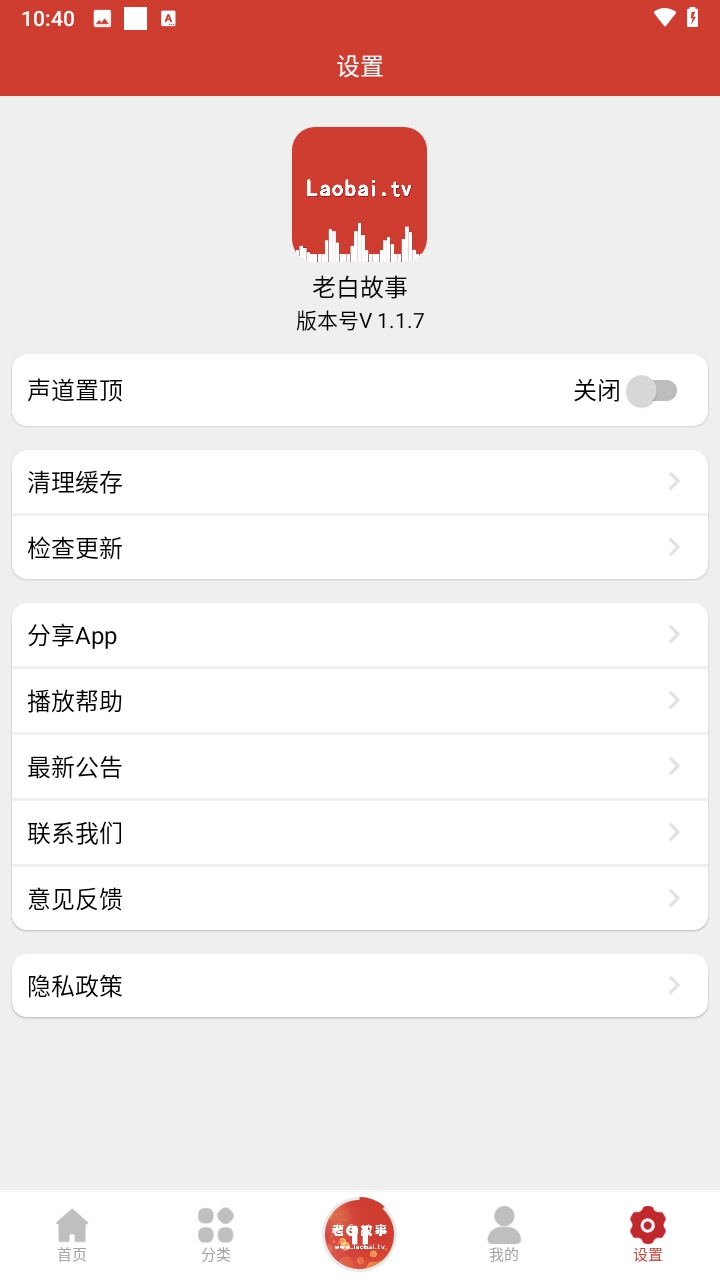Switch to the 我的 tab
The height and width of the screenshot is (1280, 720).
pyautogui.click(x=504, y=1234)
